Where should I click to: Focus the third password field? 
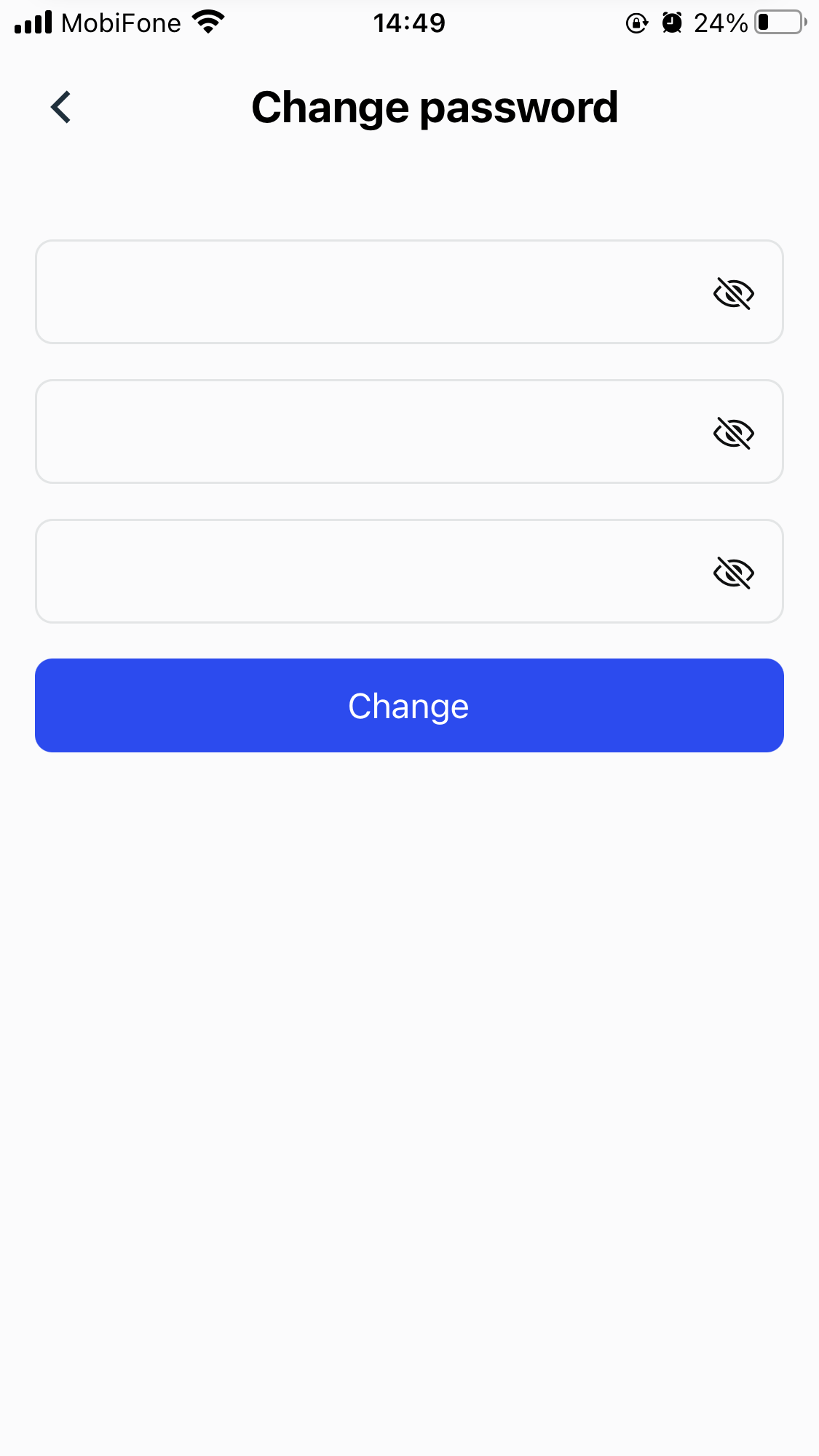pos(364,571)
